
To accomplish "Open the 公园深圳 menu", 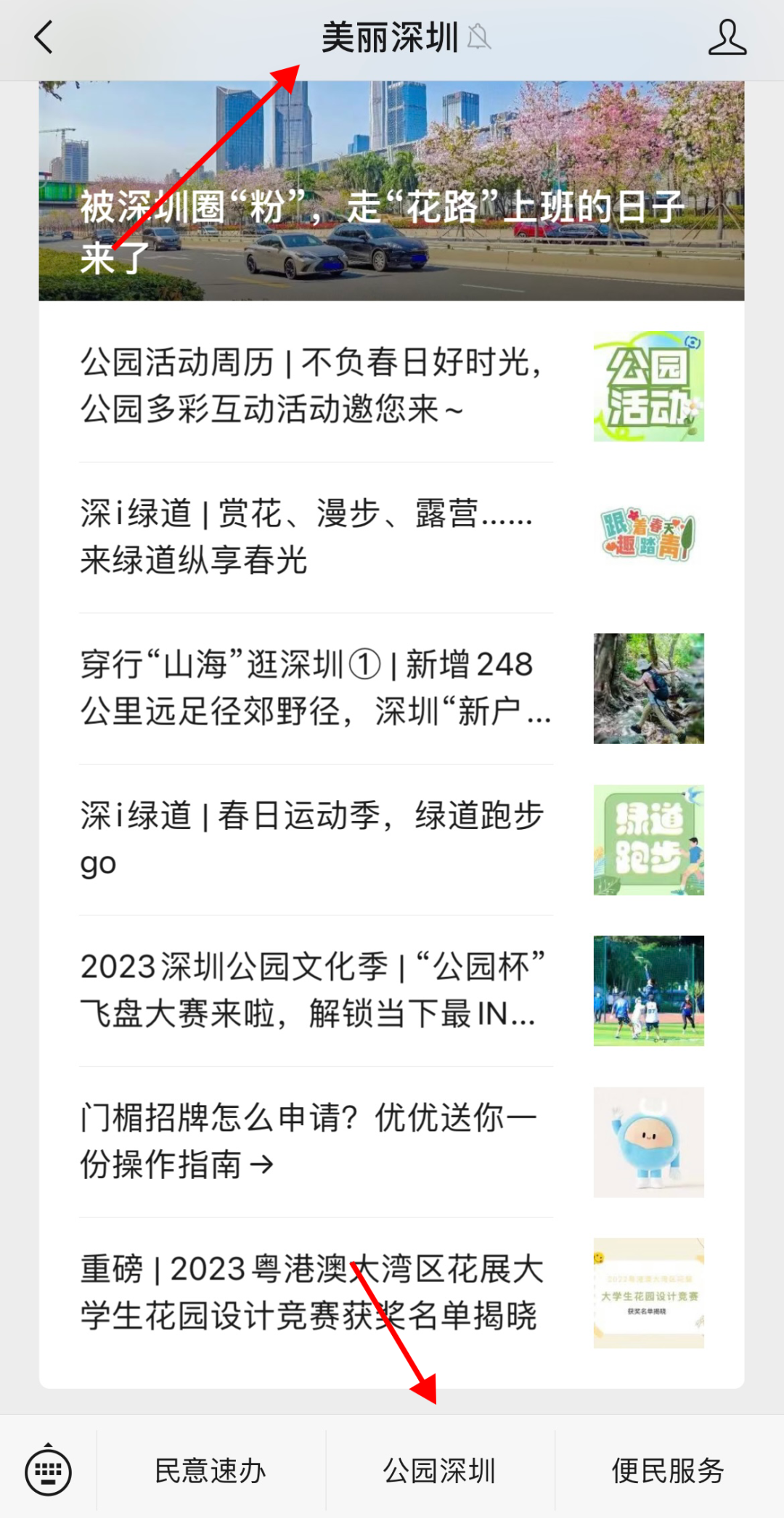I will coord(440,1471).
